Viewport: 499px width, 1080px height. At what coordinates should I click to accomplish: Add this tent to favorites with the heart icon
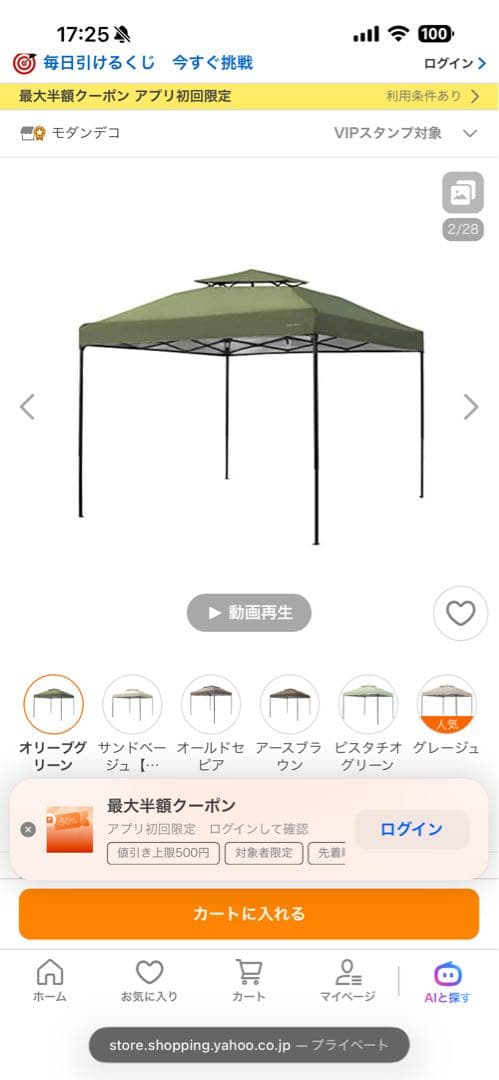pos(460,613)
